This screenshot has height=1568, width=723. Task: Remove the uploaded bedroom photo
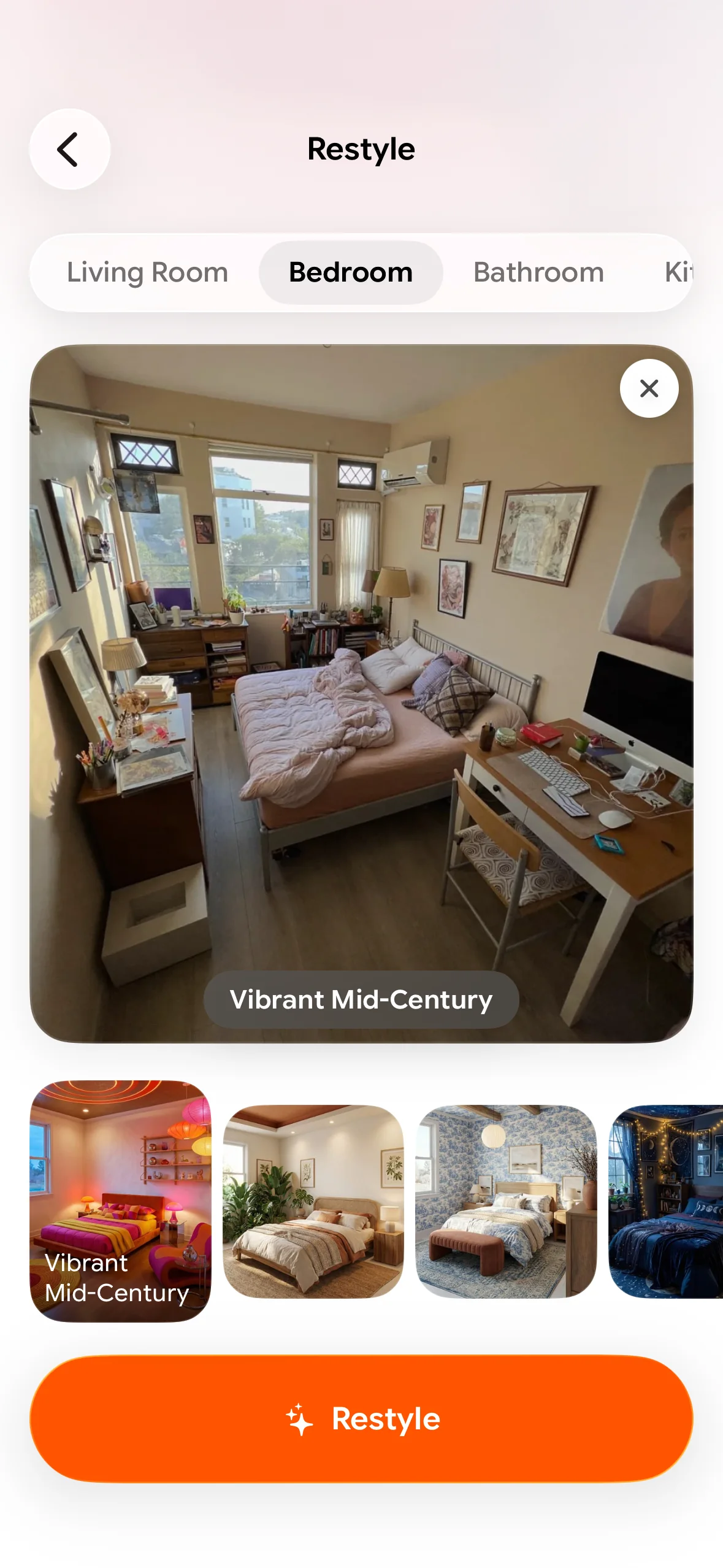pyautogui.click(x=649, y=388)
